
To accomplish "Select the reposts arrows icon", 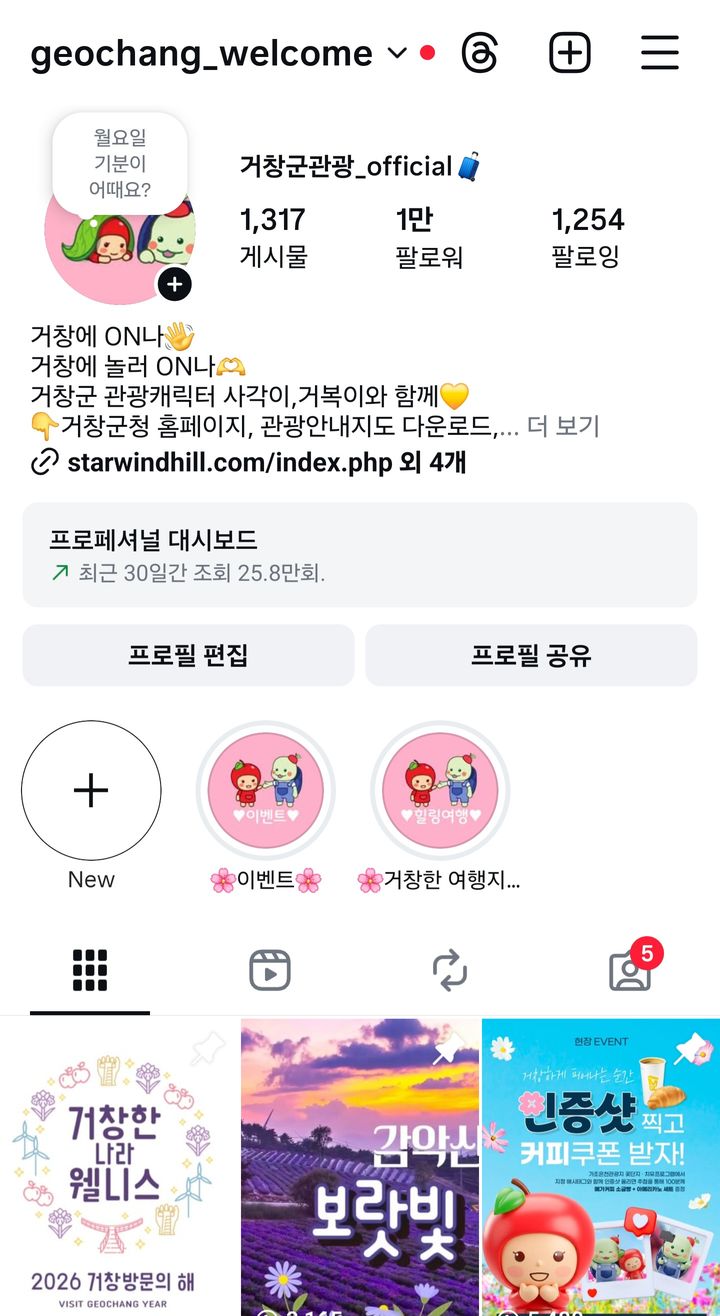I will [450, 968].
